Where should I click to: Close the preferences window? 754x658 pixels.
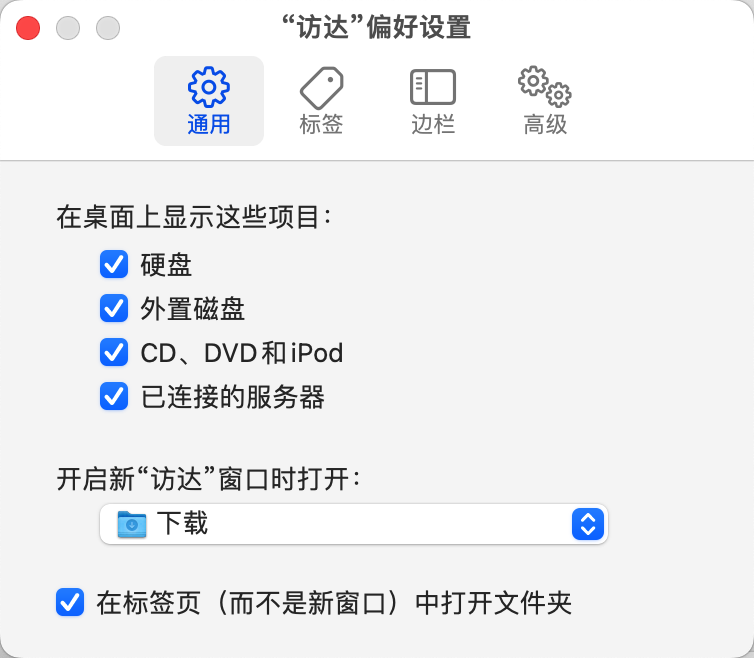click(x=28, y=28)
